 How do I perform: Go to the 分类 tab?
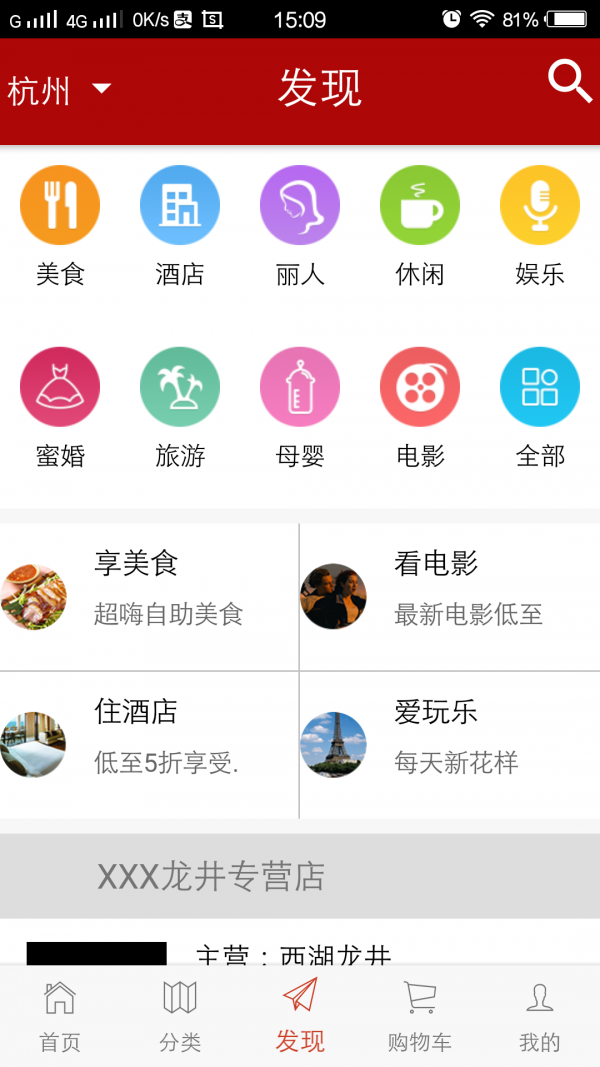point(180,1016)
